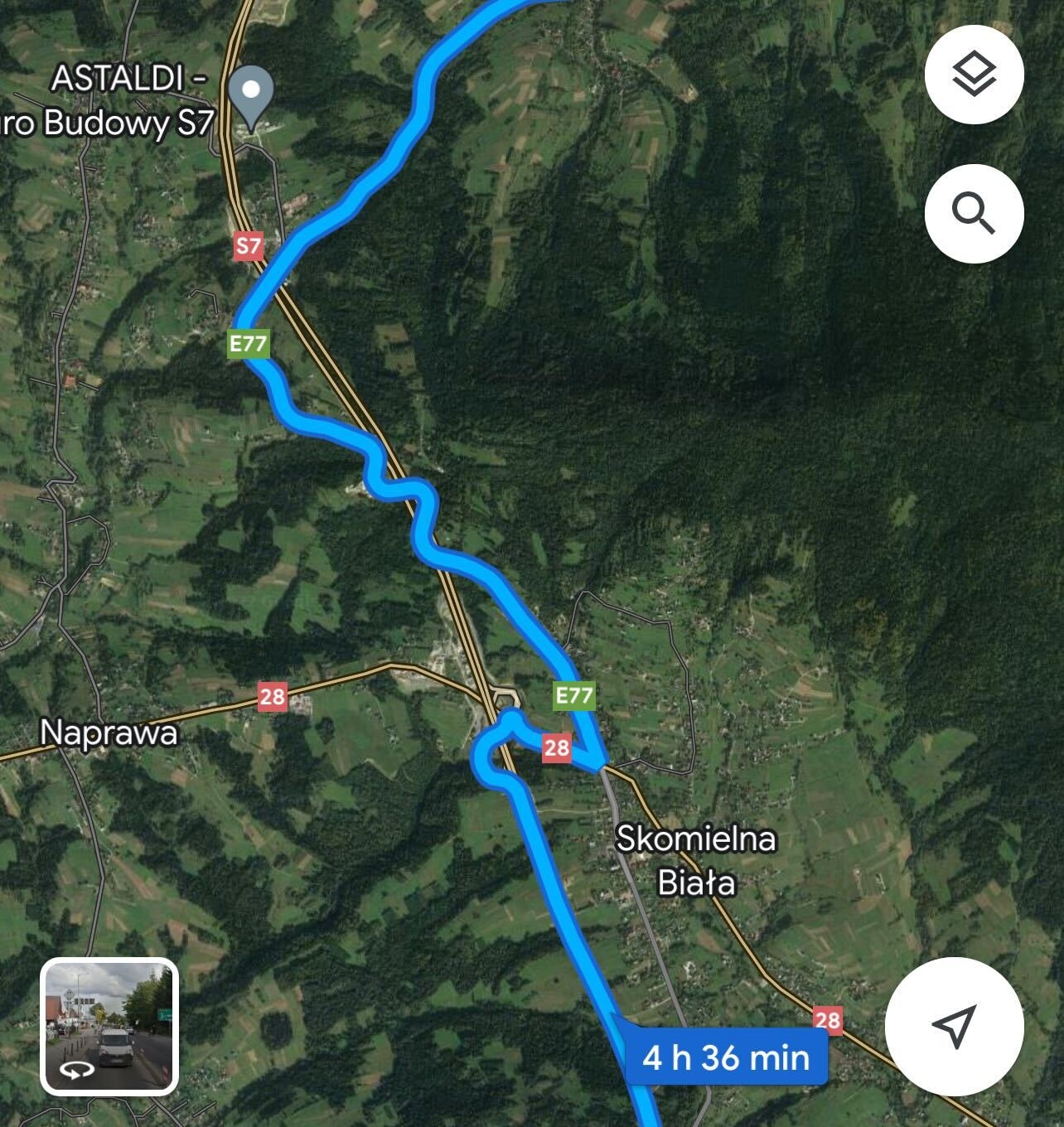Re-center map with the location arrow
Viewport: 1064px width, 1127px height.
(953, 1026)
